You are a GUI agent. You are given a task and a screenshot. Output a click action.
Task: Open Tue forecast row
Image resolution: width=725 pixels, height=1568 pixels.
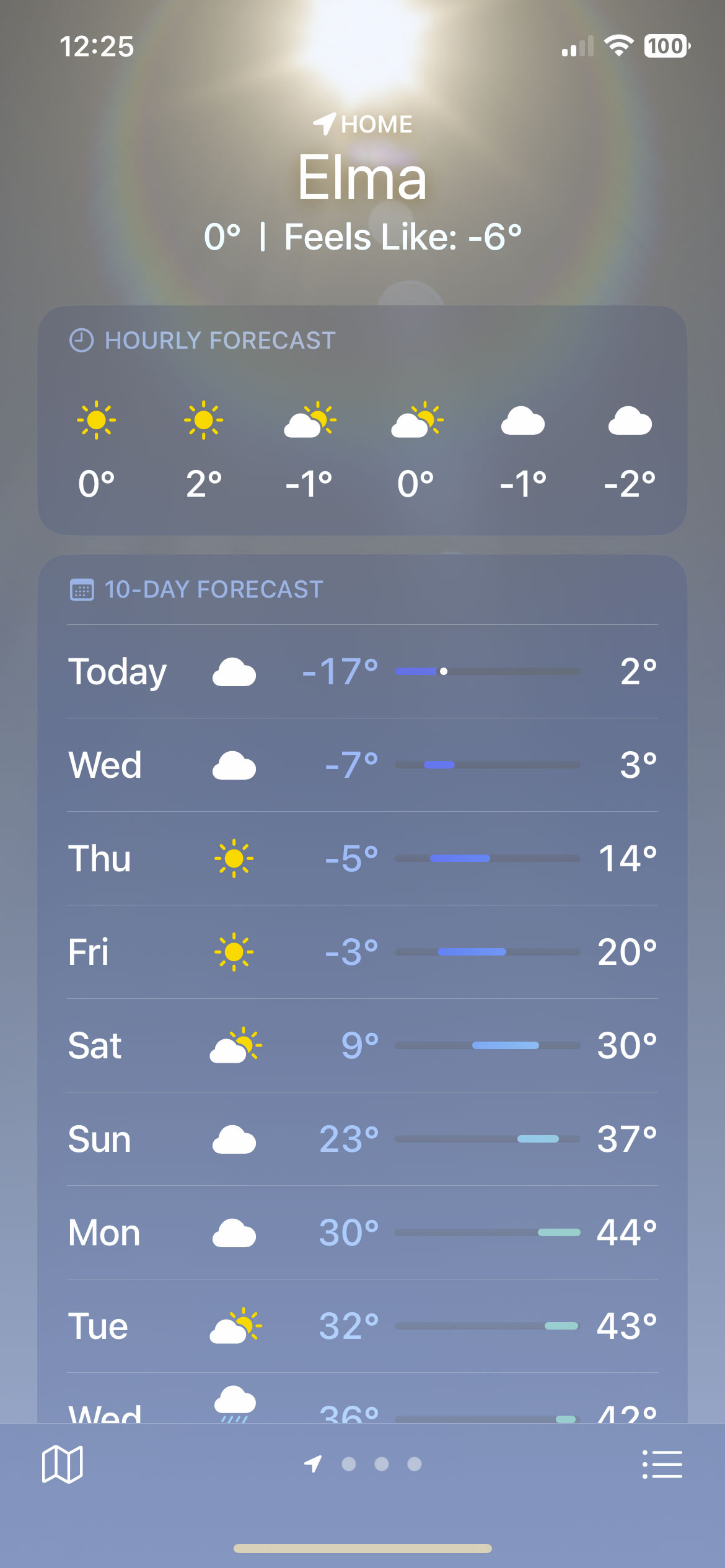click(x=362, y=1326)
